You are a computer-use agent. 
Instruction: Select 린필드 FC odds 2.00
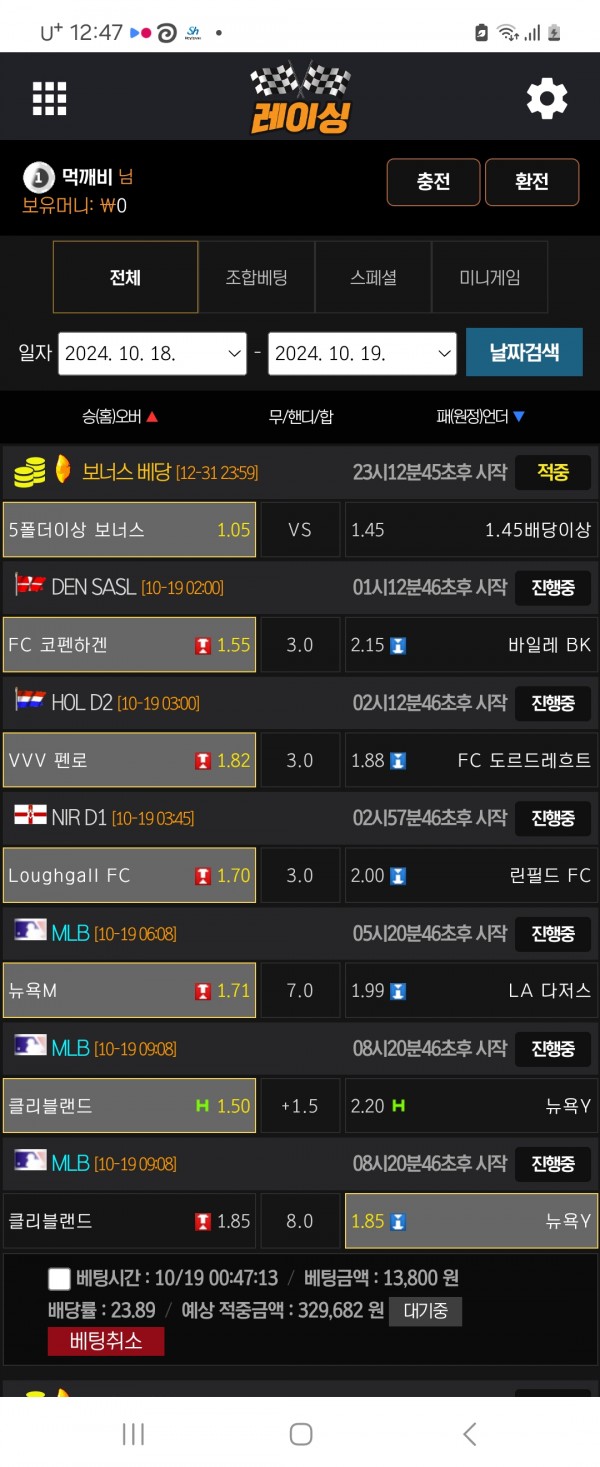470,875
